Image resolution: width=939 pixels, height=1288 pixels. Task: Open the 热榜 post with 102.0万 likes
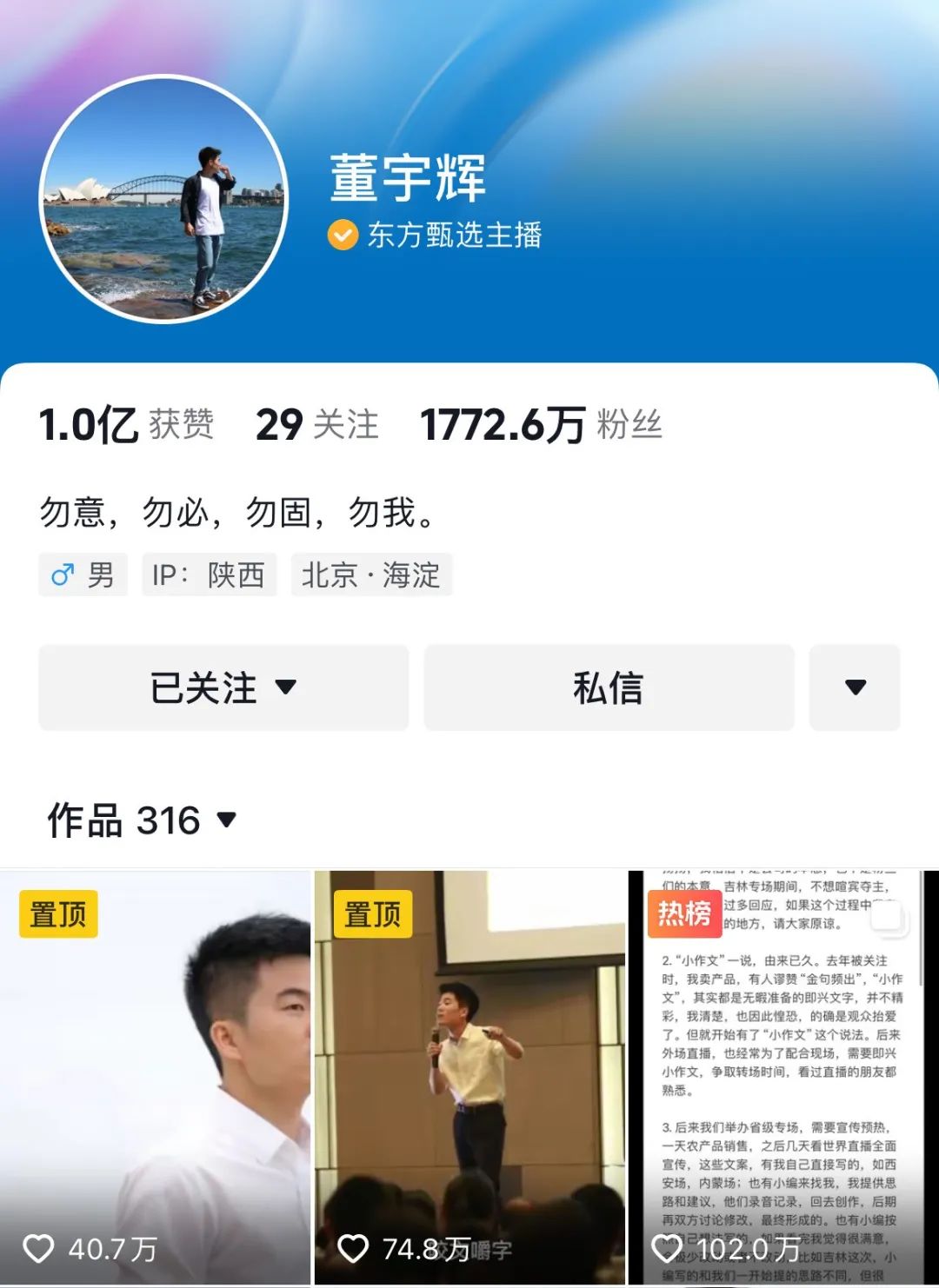(x=782, y=1078)
